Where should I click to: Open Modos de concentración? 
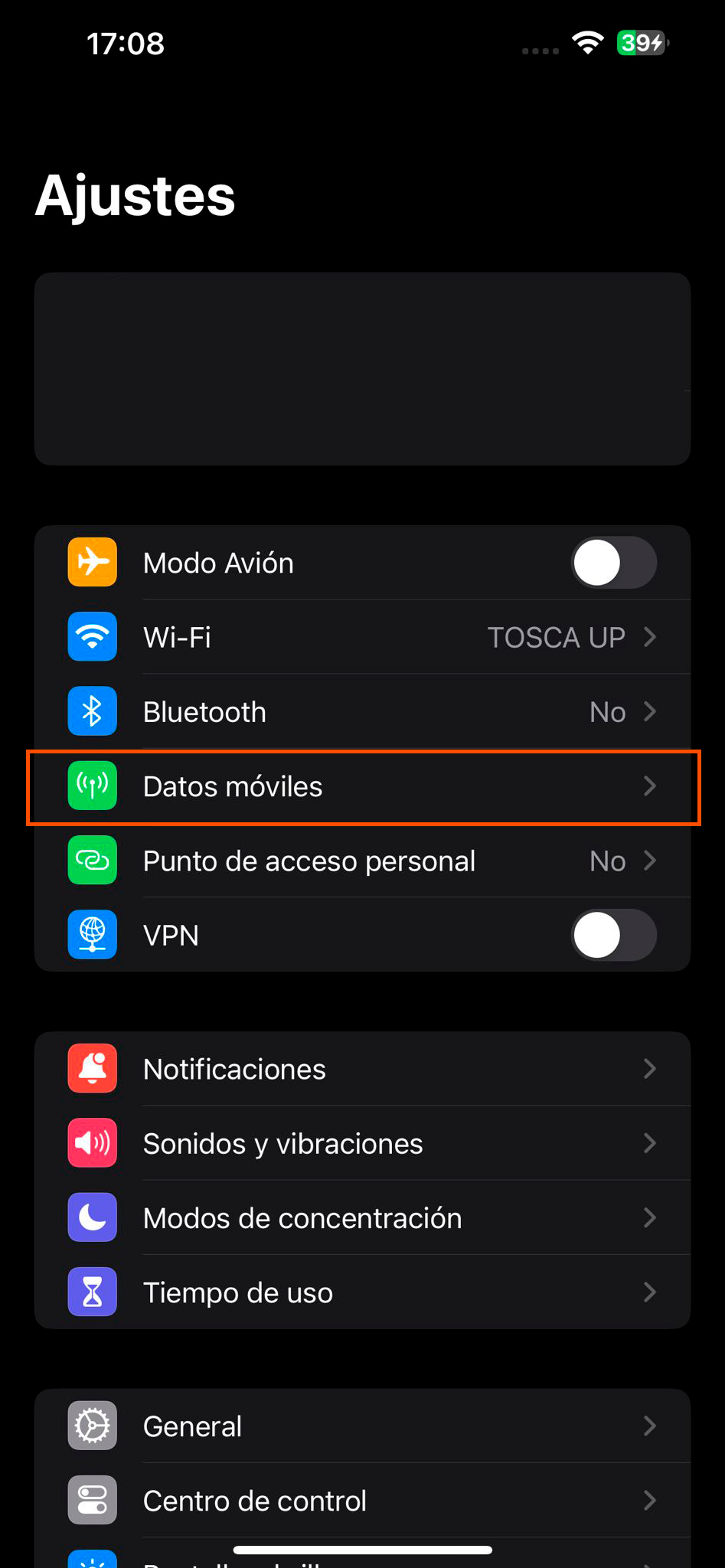click(x=362, y=1217)
